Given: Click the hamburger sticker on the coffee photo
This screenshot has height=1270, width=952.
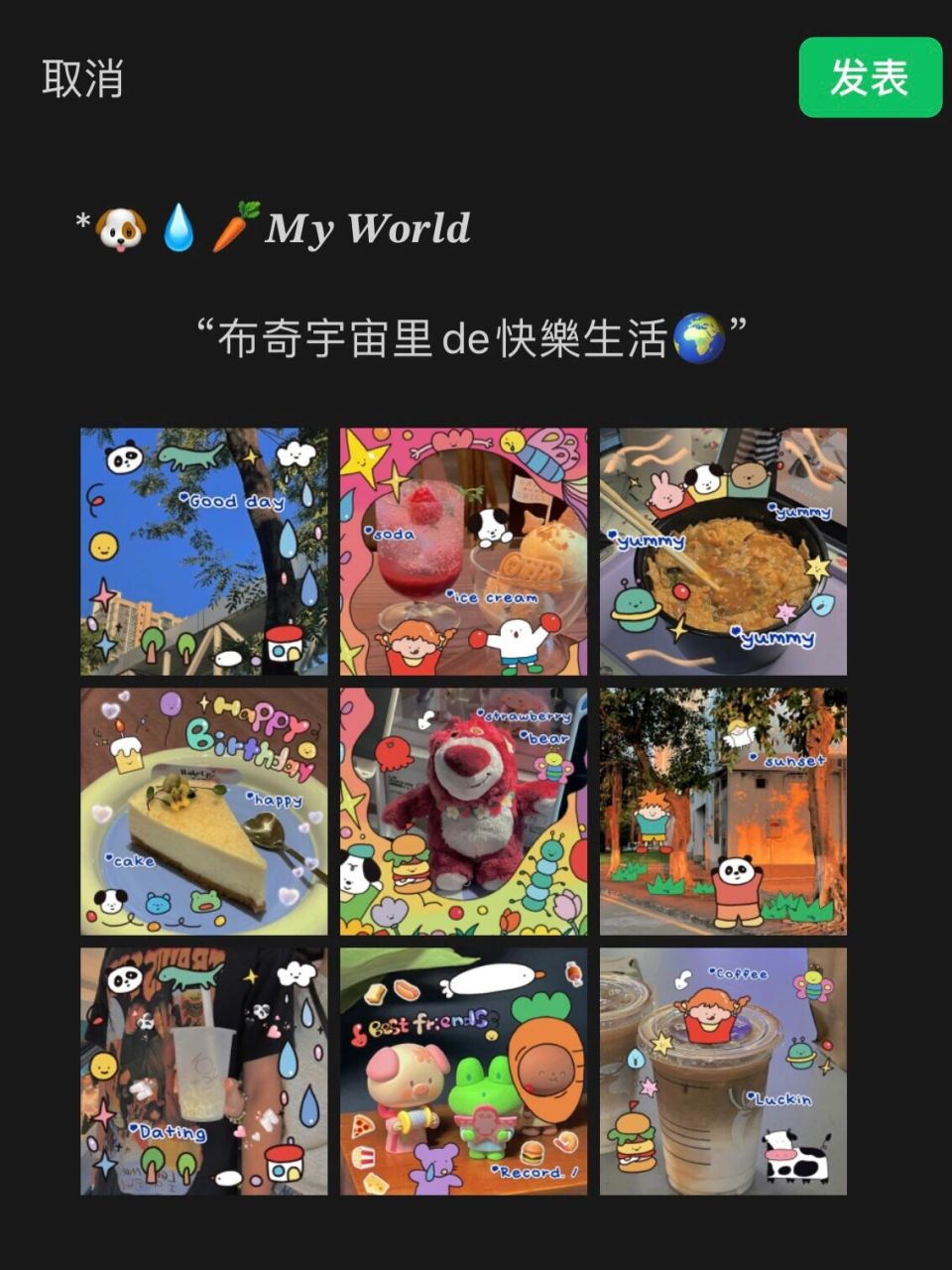Looking at the screenshot, I should 632,1144.
